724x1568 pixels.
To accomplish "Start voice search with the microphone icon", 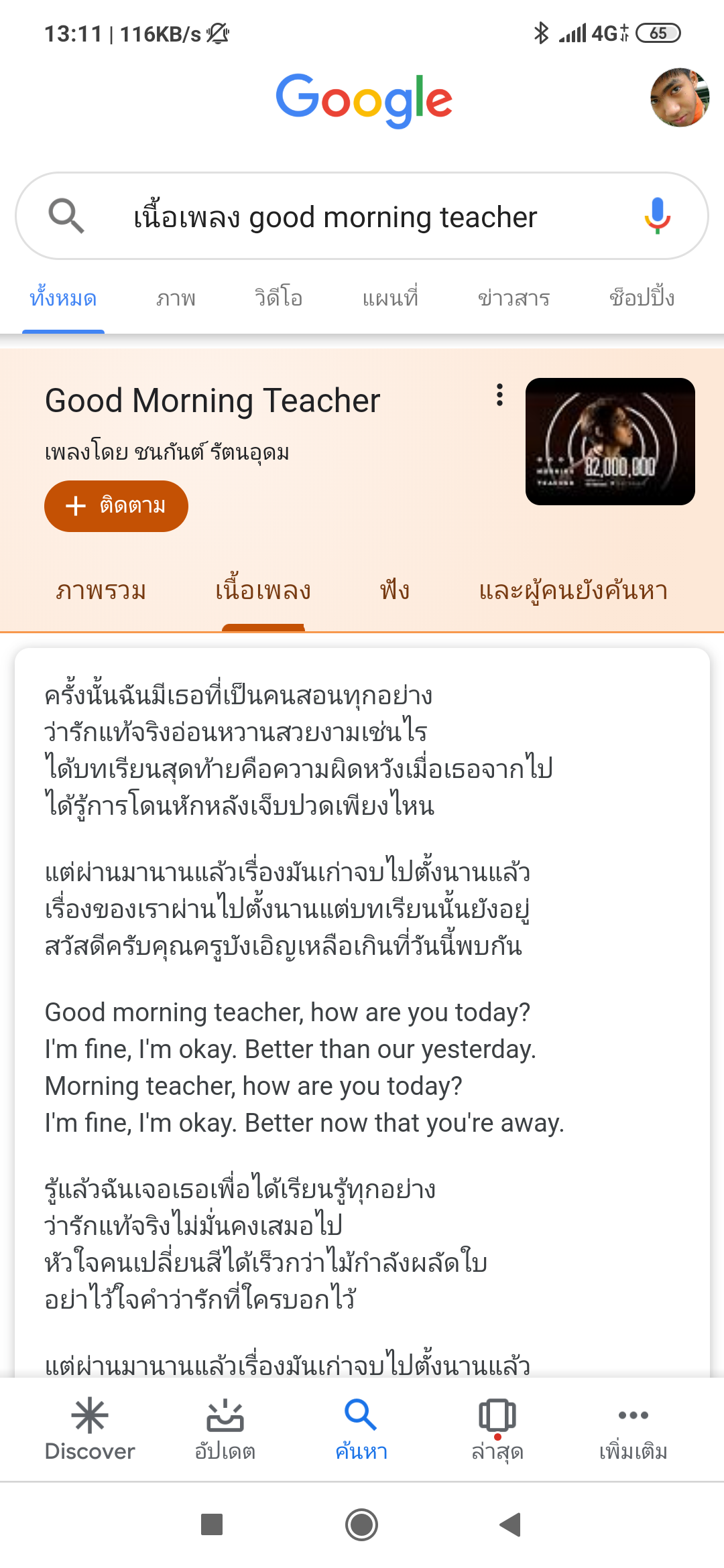I will 657,216.
